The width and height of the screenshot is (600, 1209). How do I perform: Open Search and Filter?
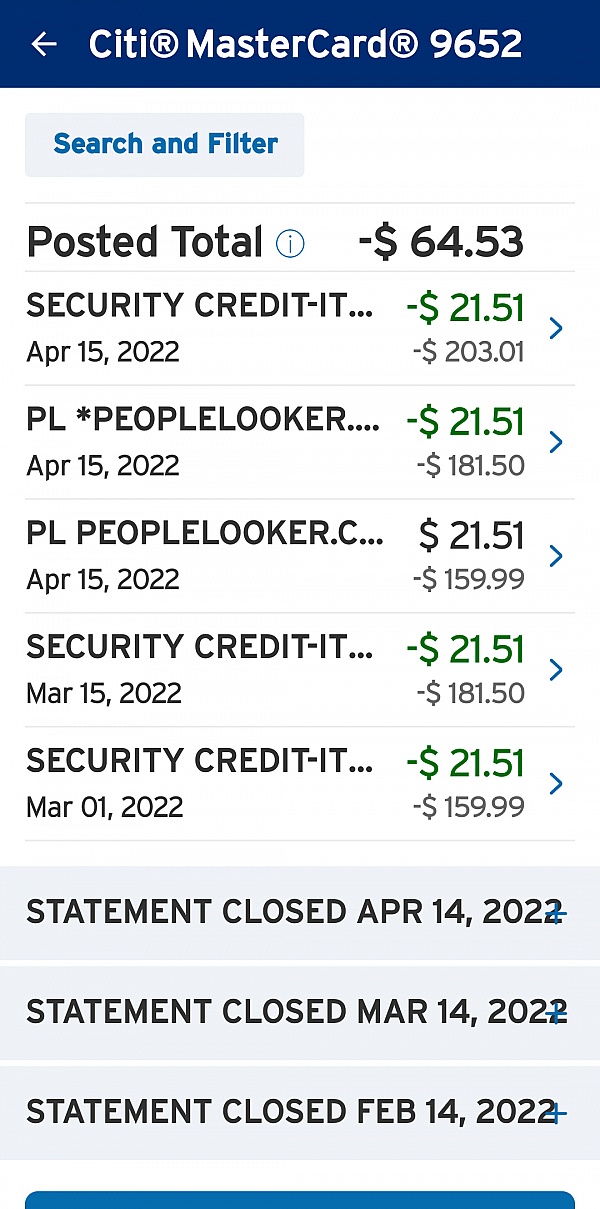coord(165,145)
